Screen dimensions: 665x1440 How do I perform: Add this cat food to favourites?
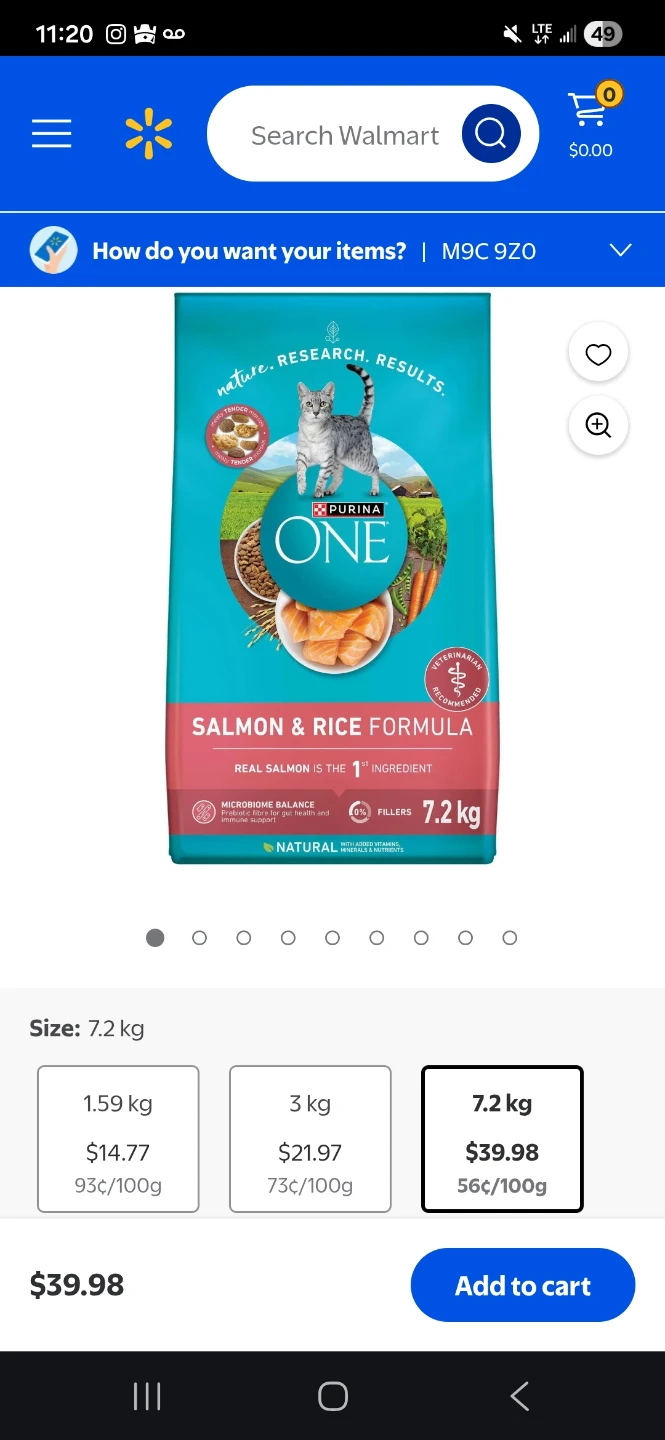click(x=598, y=354)
